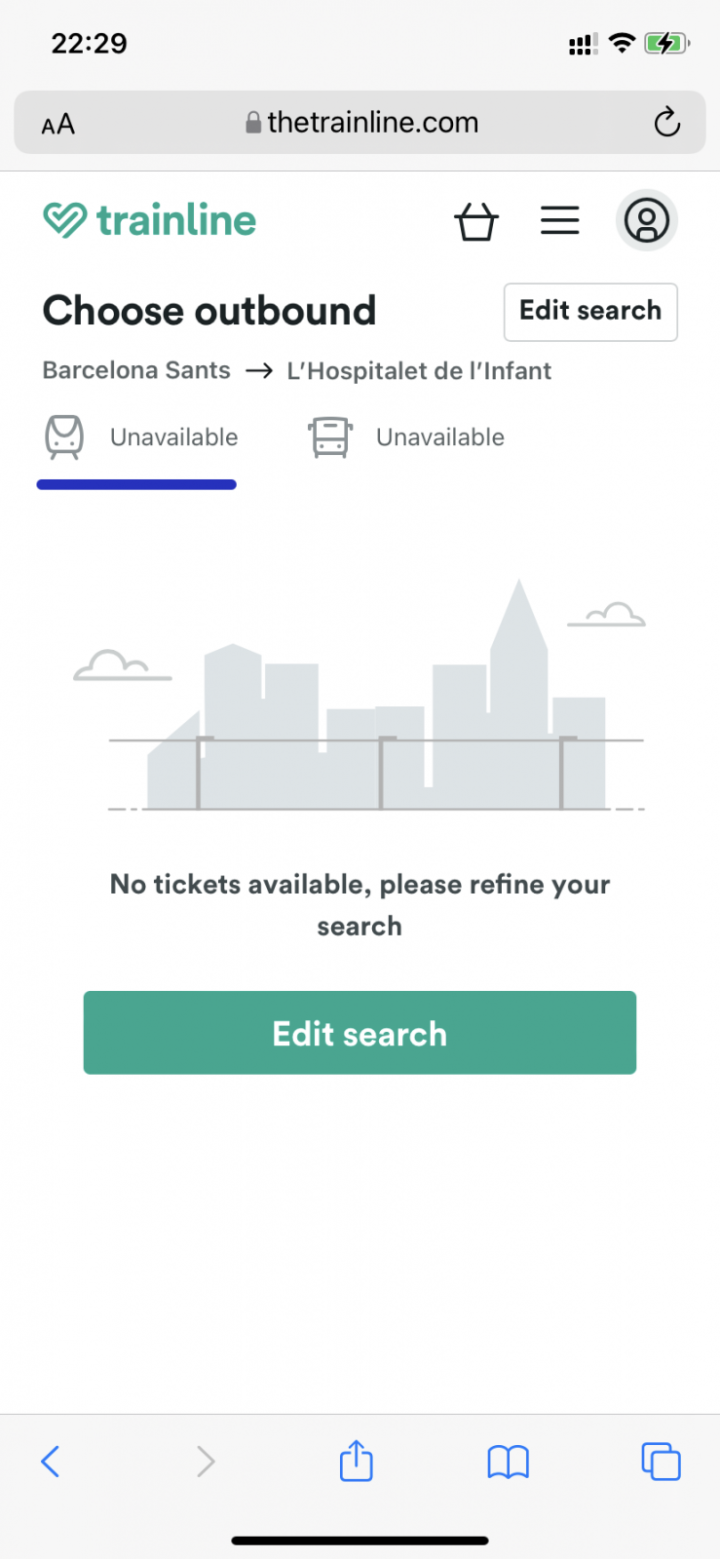Select the train Unavailable tab
720x1559 pixels.
click(x=140, y=438)
